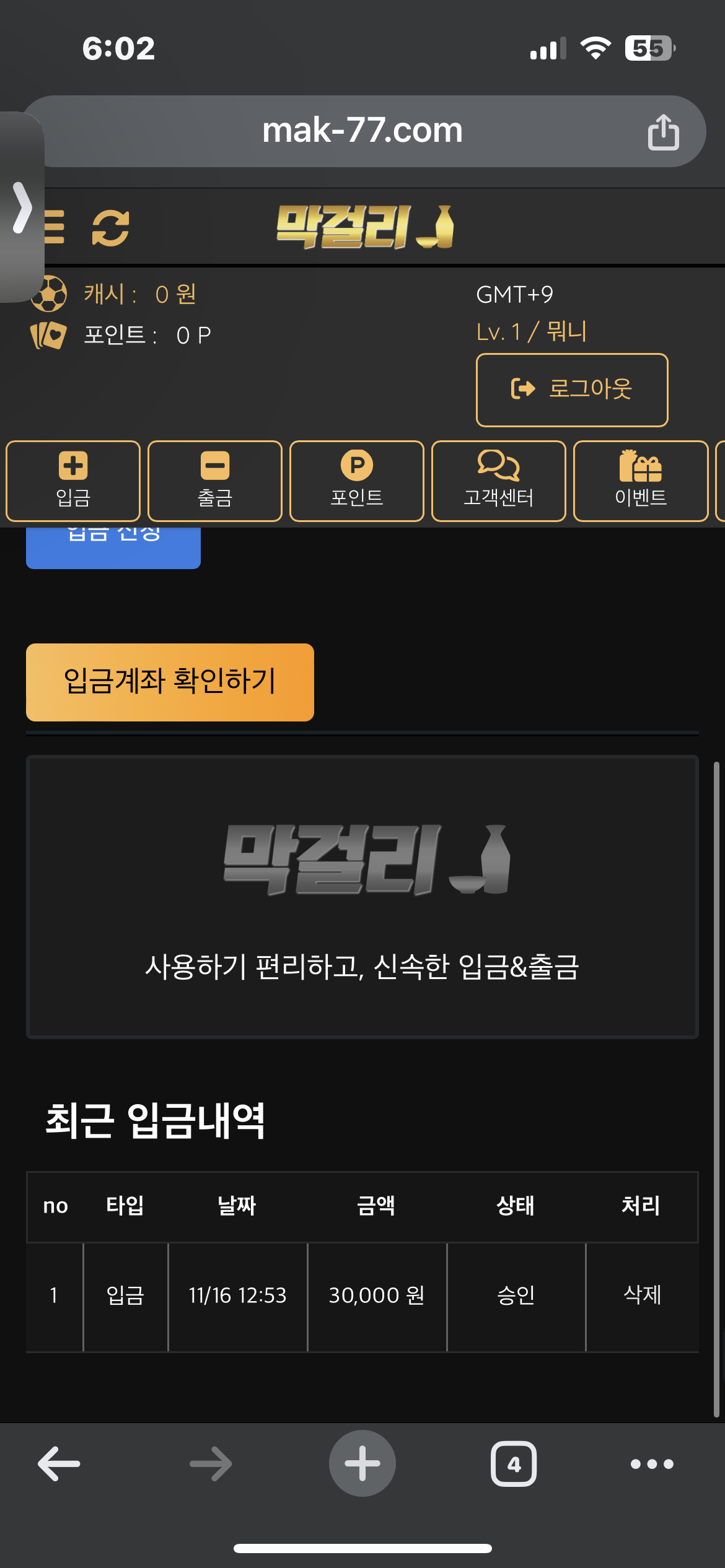Viewport: 725px width, 1568px height.
Task: Tap 입금계좌 확인하기 button
Action: [170, 682]
